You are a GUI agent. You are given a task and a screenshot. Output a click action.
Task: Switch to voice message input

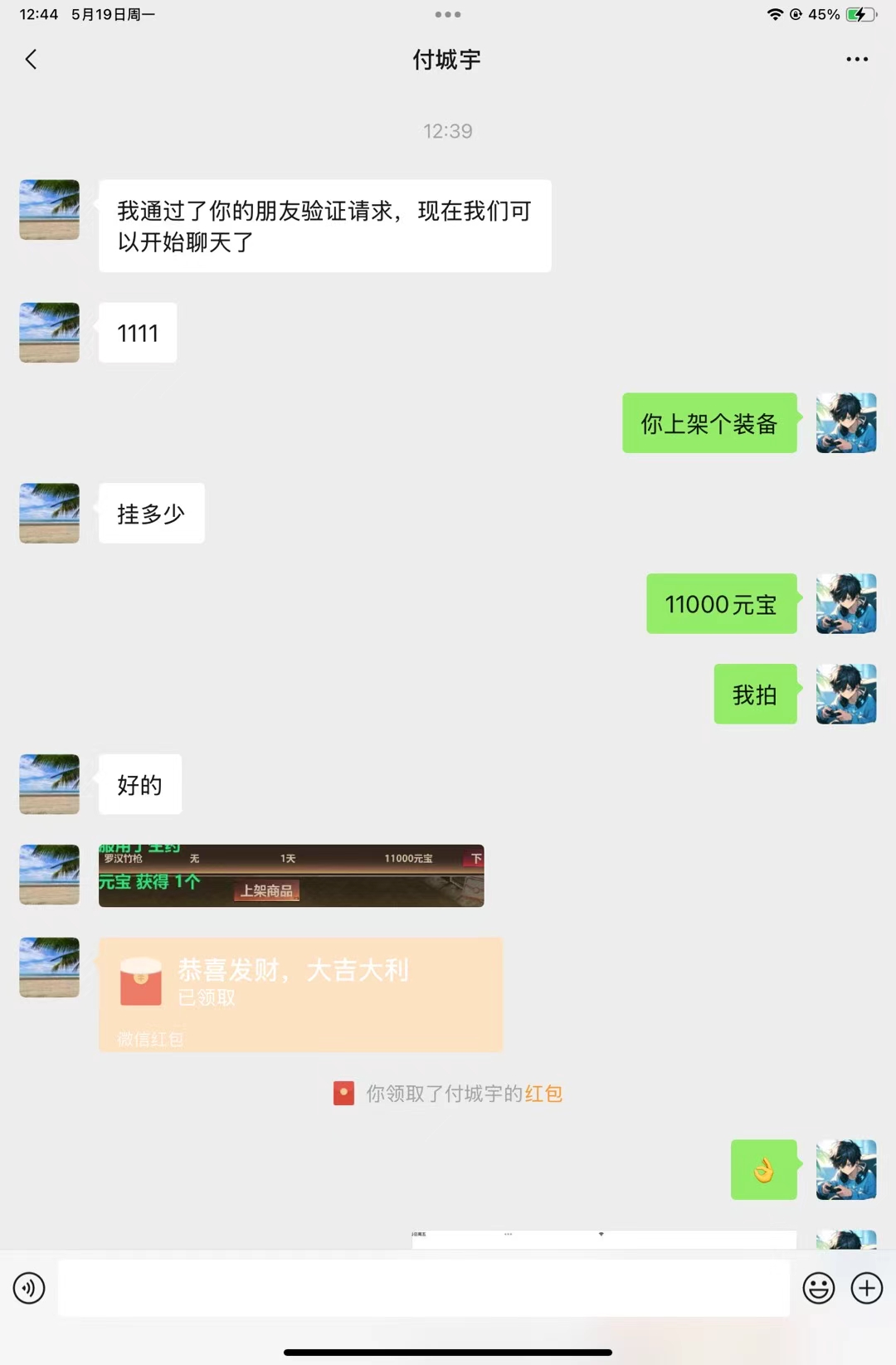[x=29, y=1288]
